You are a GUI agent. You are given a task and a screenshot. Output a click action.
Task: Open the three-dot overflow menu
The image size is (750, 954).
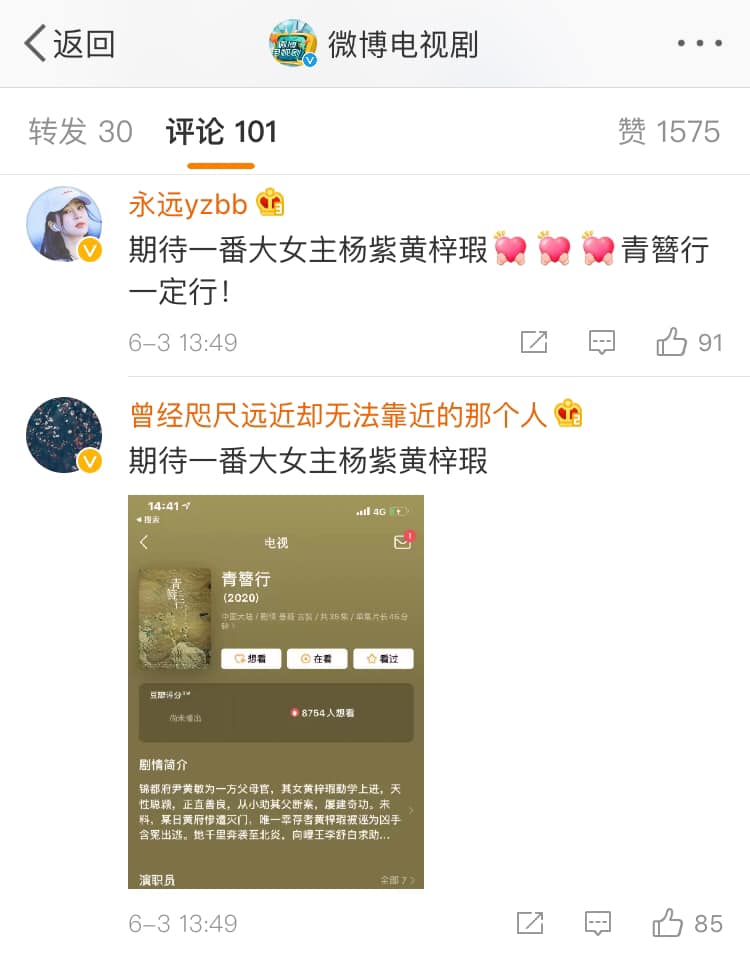(x=699, y=44)
